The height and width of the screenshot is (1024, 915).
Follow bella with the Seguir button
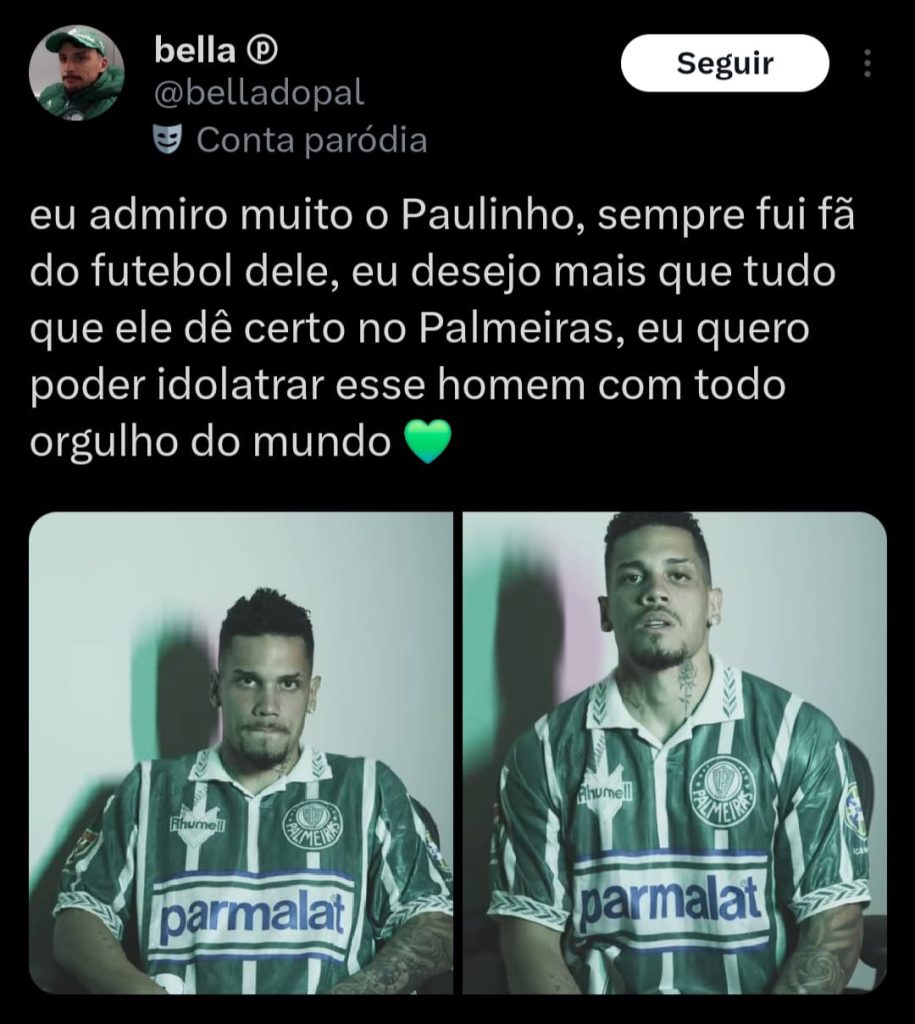point(725,64)
